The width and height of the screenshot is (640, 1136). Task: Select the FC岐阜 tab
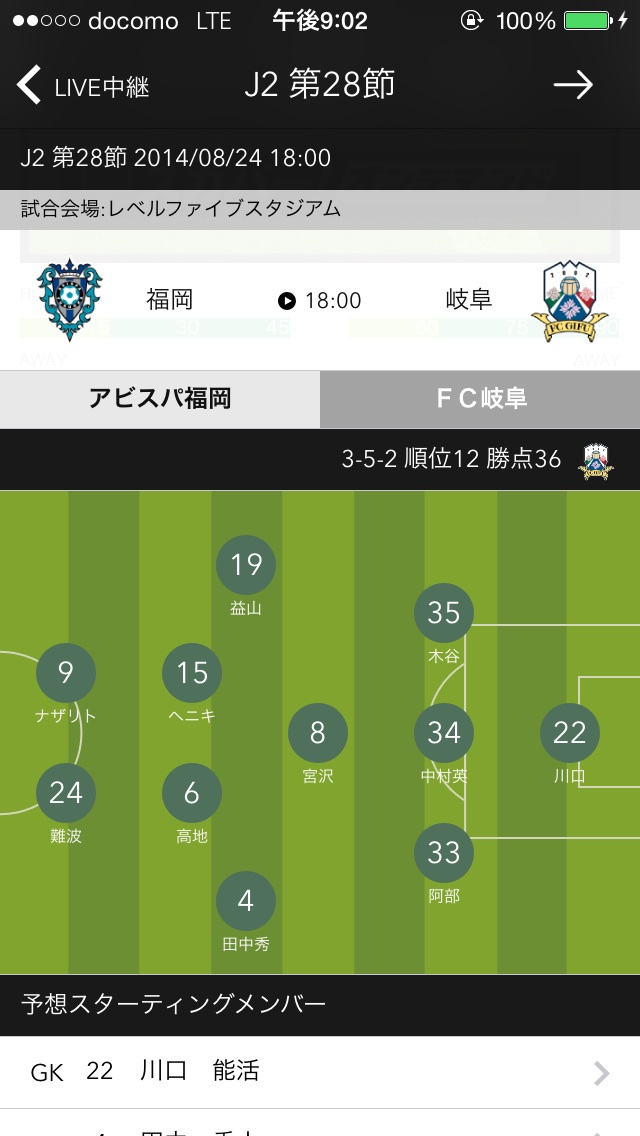480,398
